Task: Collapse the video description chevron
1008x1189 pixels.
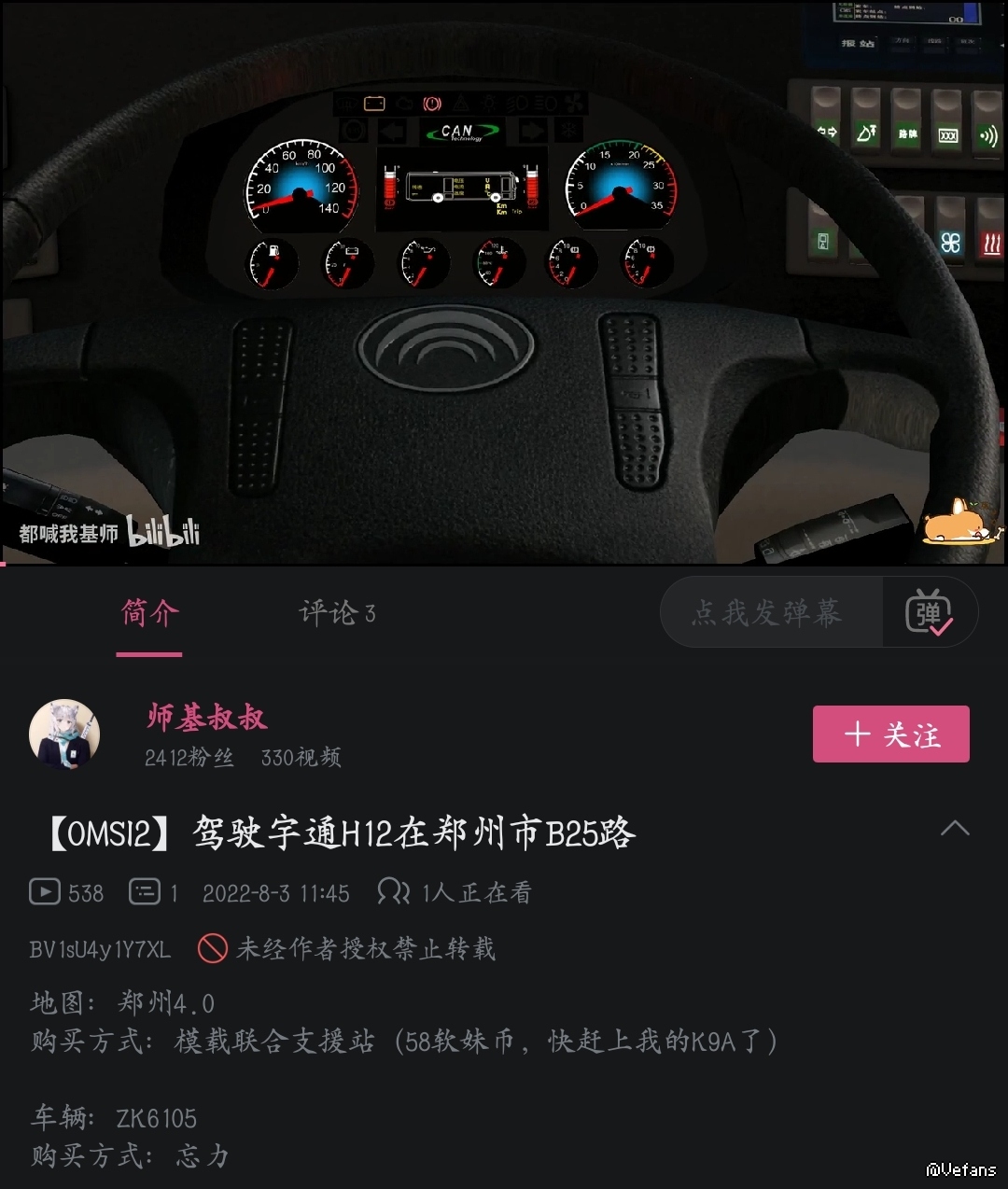Action: tap(954, 829)
